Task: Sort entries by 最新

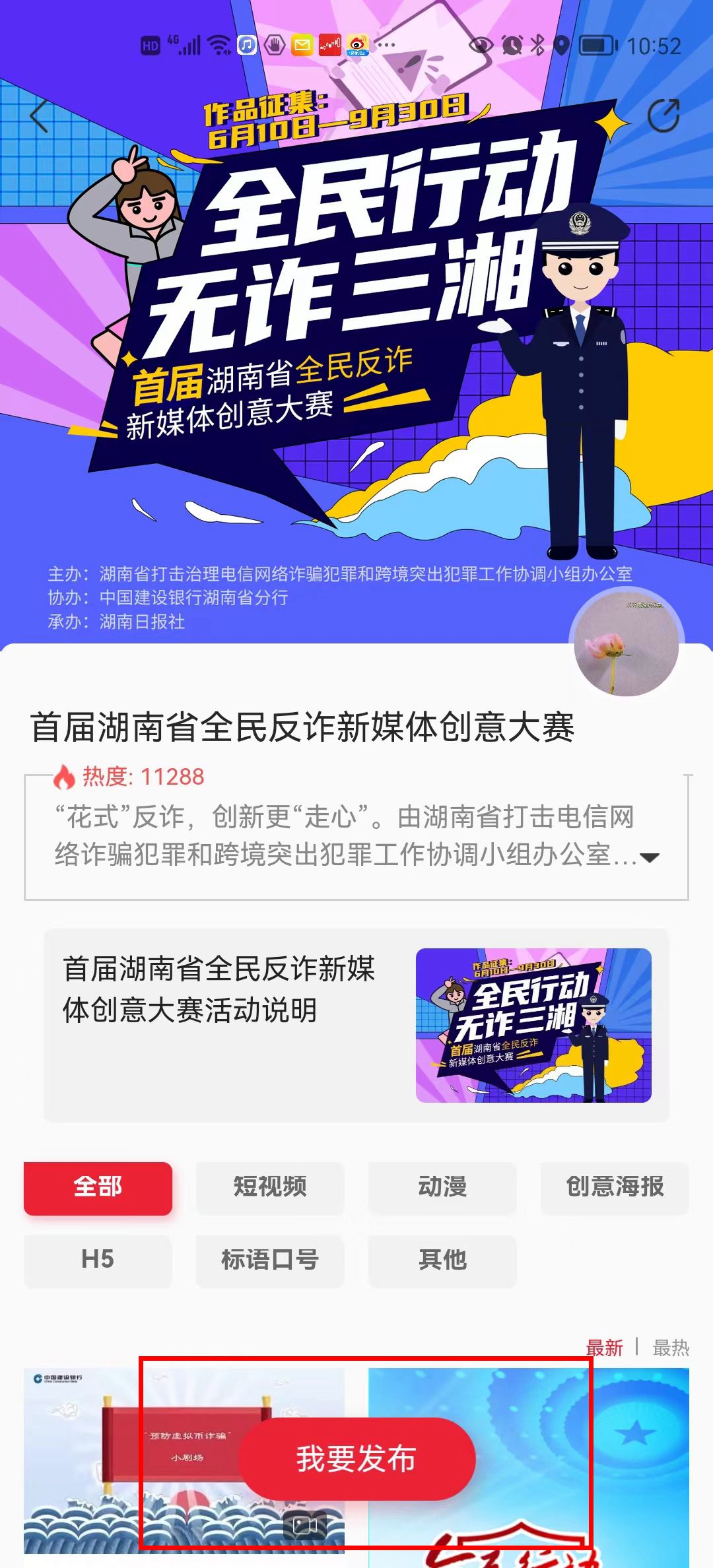Action: click(x=604, y=1348)
